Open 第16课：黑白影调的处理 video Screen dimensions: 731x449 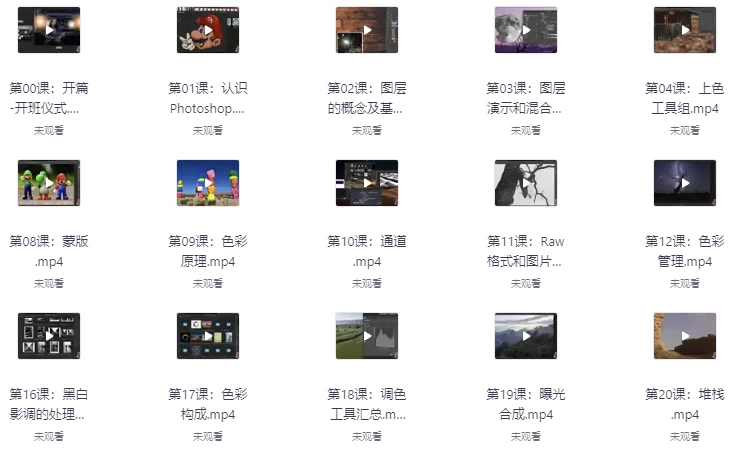click(x=49, y=336)
